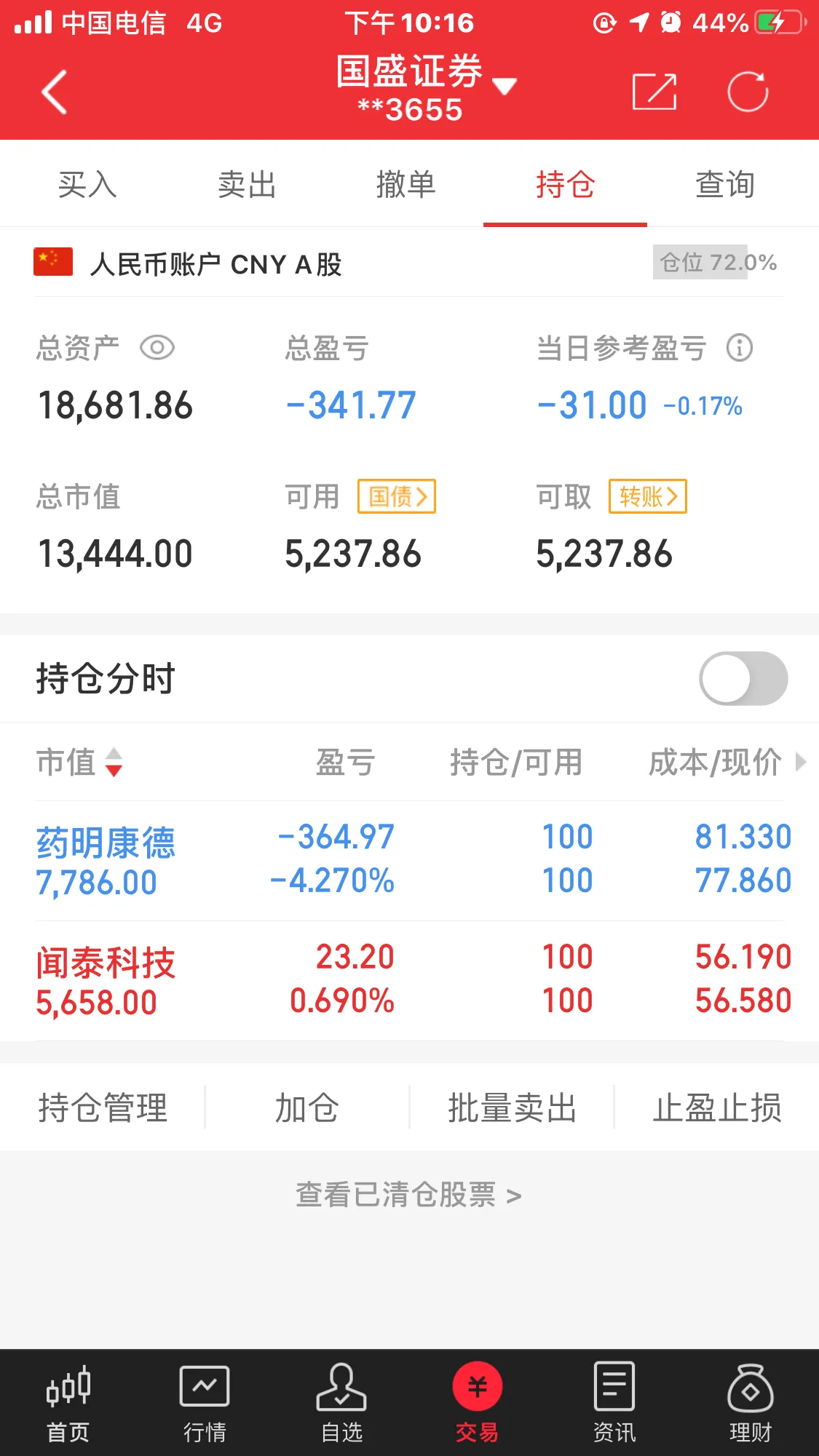The width and height of the screenshot is (819, 1456).
Task: Hide total assets with the eye icon
Action: [x=157, y=348]
